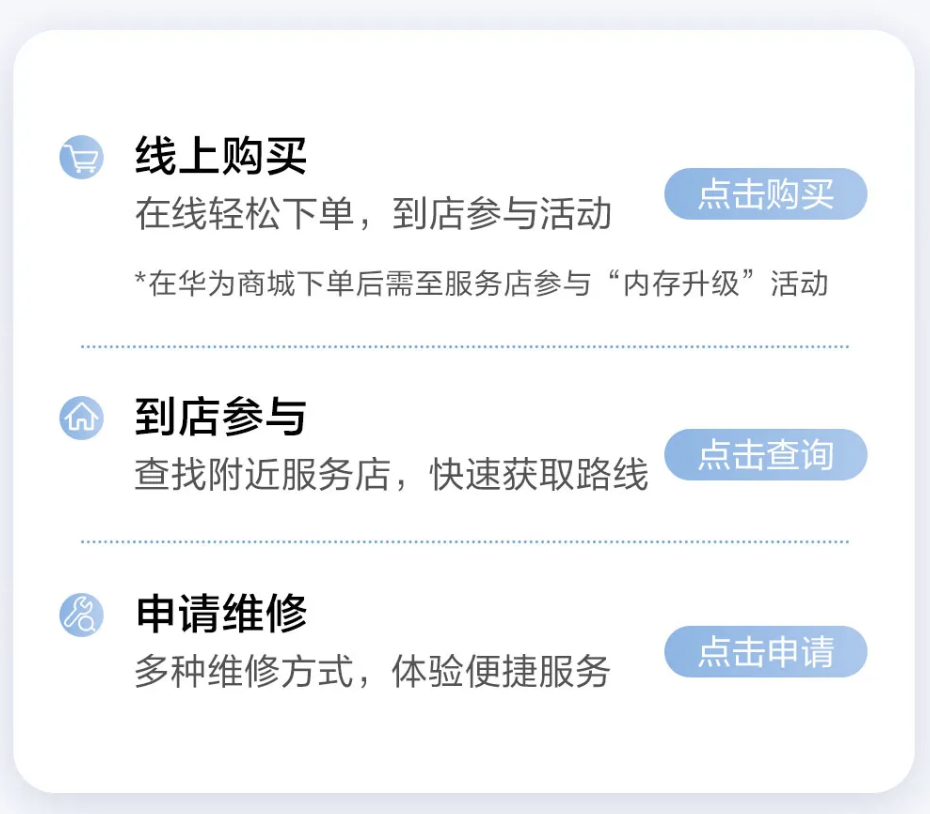Tap 点击申请 to apply for repair
Viewport: 930px width, 814px height.
[766, 651]
